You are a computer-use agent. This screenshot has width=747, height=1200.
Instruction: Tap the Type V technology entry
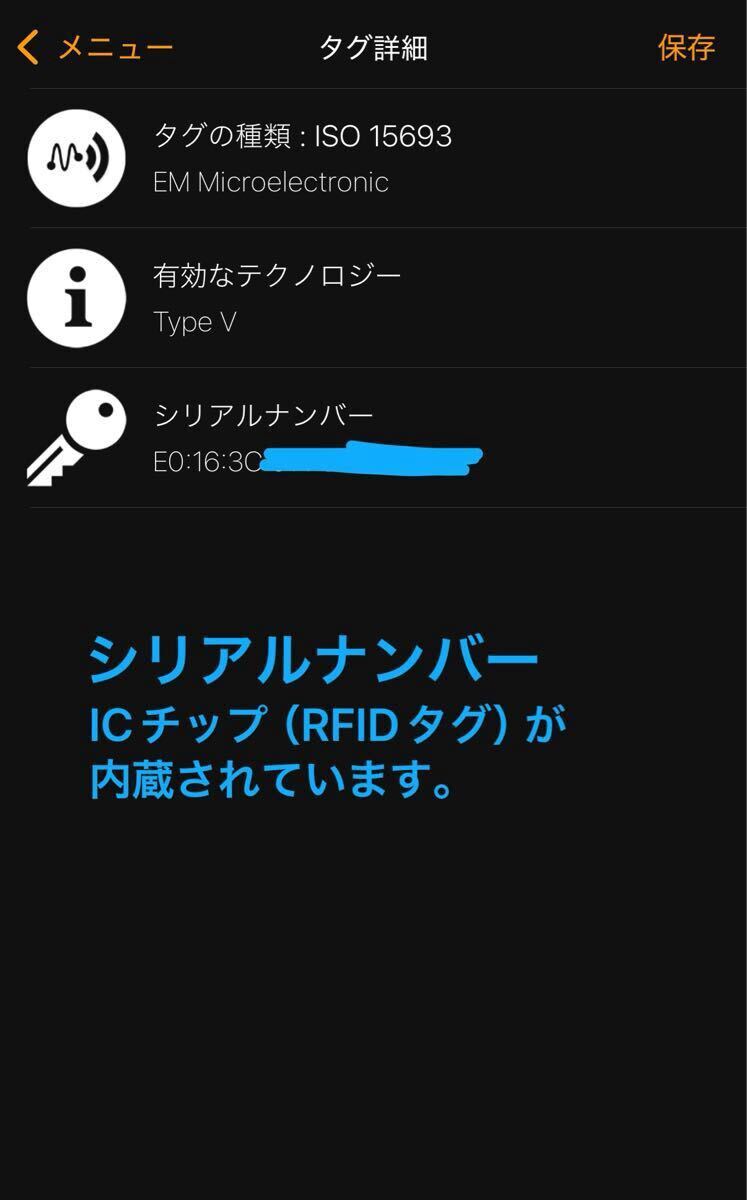(x=196, y=322)
